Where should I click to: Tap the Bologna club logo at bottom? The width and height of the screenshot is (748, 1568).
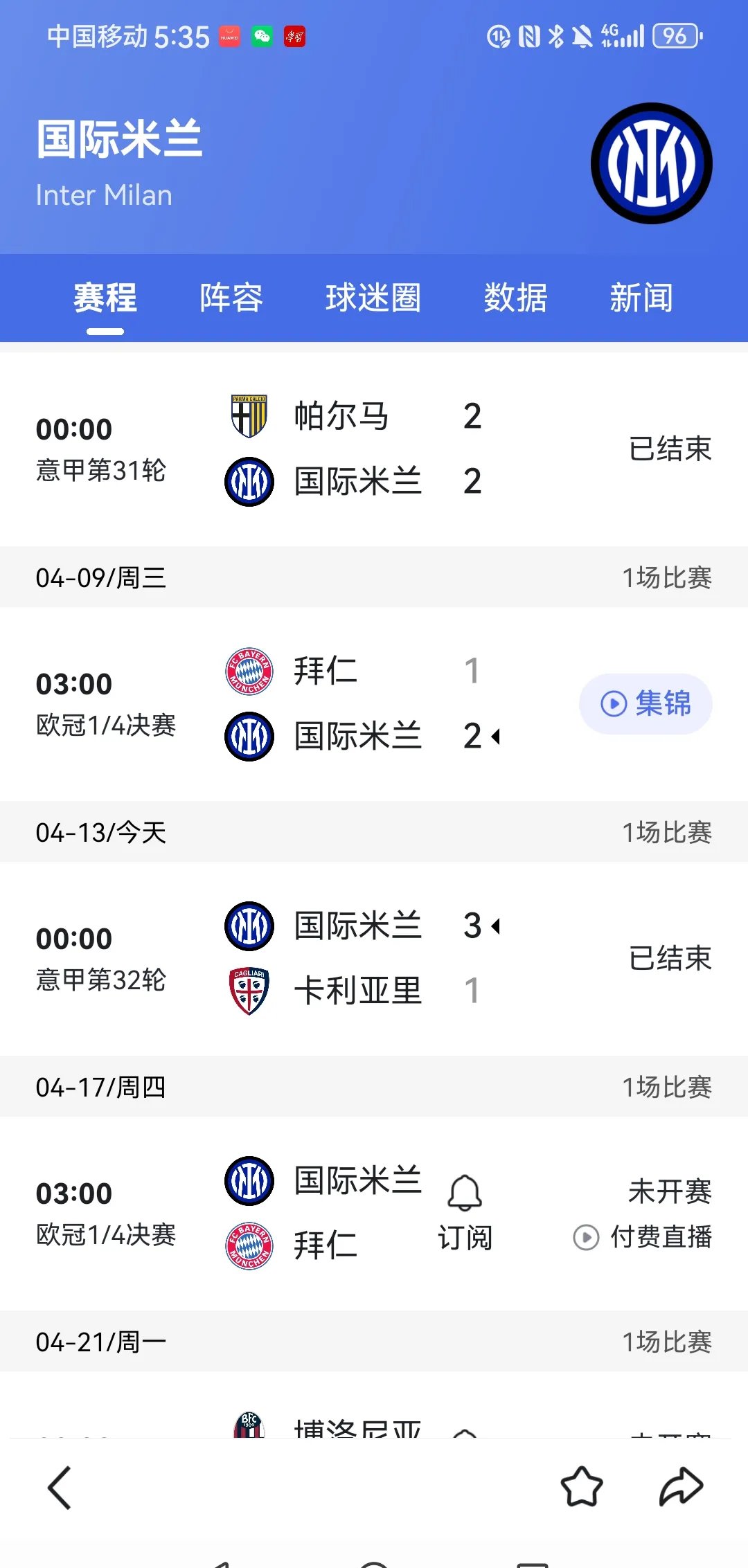click(248, 1426)
